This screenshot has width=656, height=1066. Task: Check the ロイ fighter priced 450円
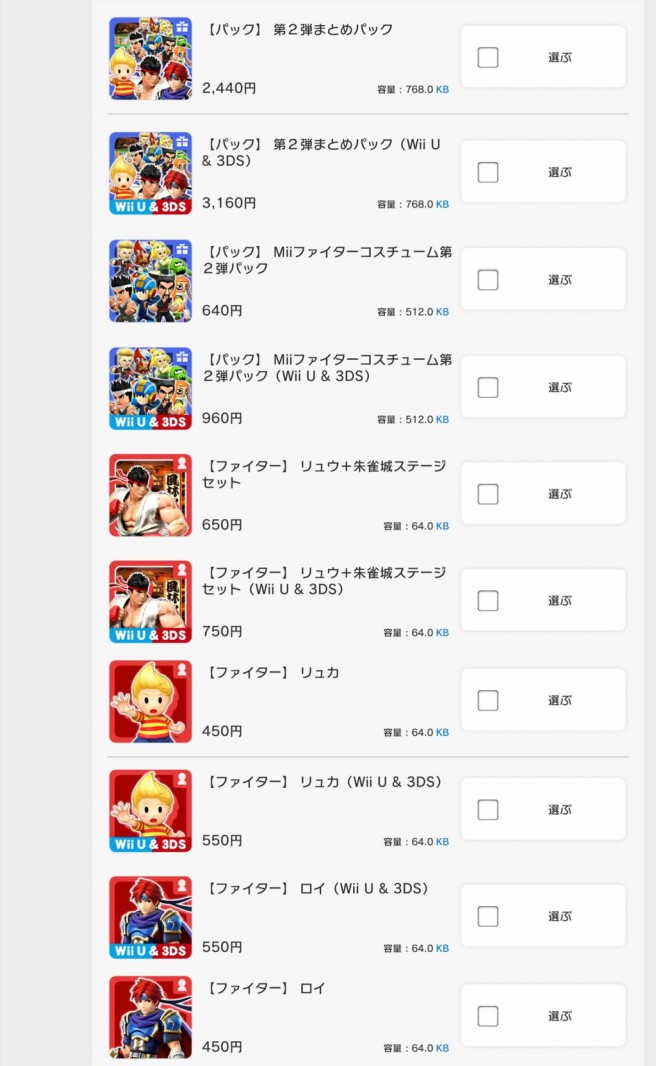pyautogui.click(x=488, y=1016)
